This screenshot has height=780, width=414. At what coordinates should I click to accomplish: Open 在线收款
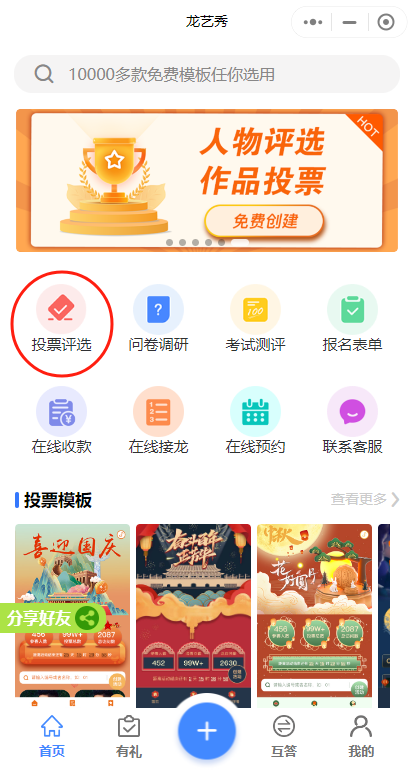[x=61, y=421]
